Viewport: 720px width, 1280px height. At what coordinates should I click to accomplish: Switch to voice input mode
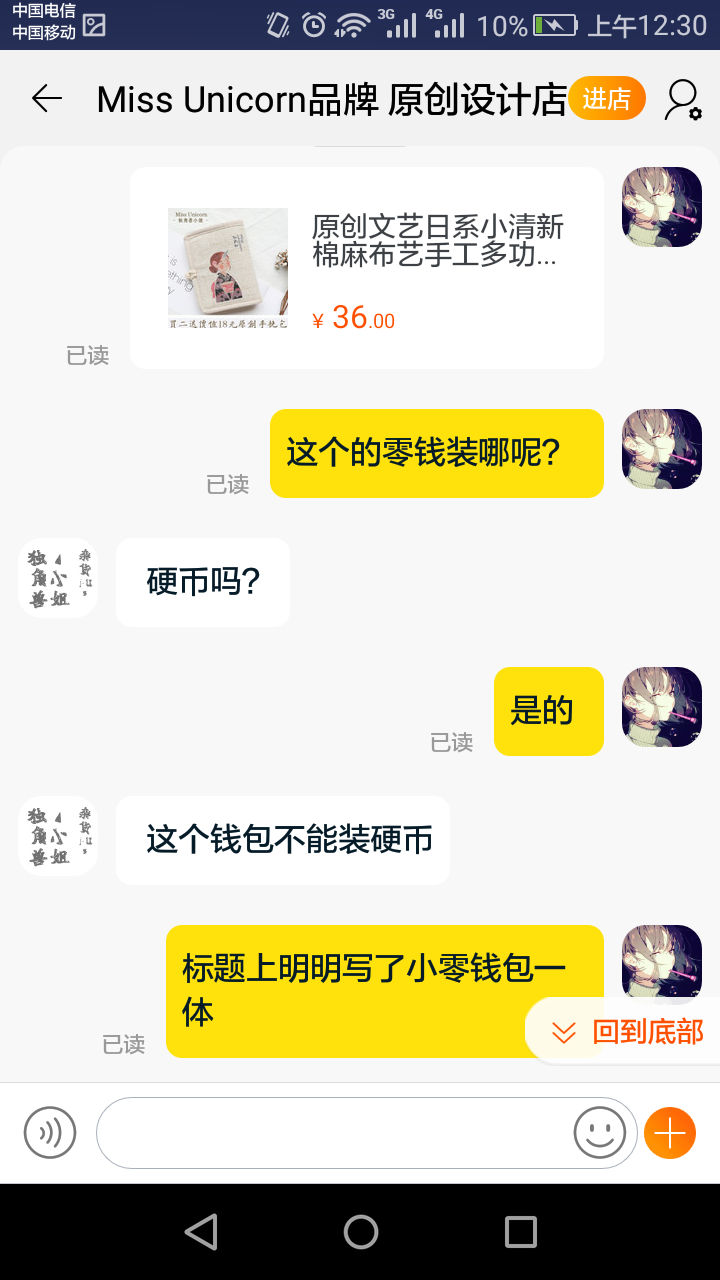pyautogui.click(x=50, y=1133)
